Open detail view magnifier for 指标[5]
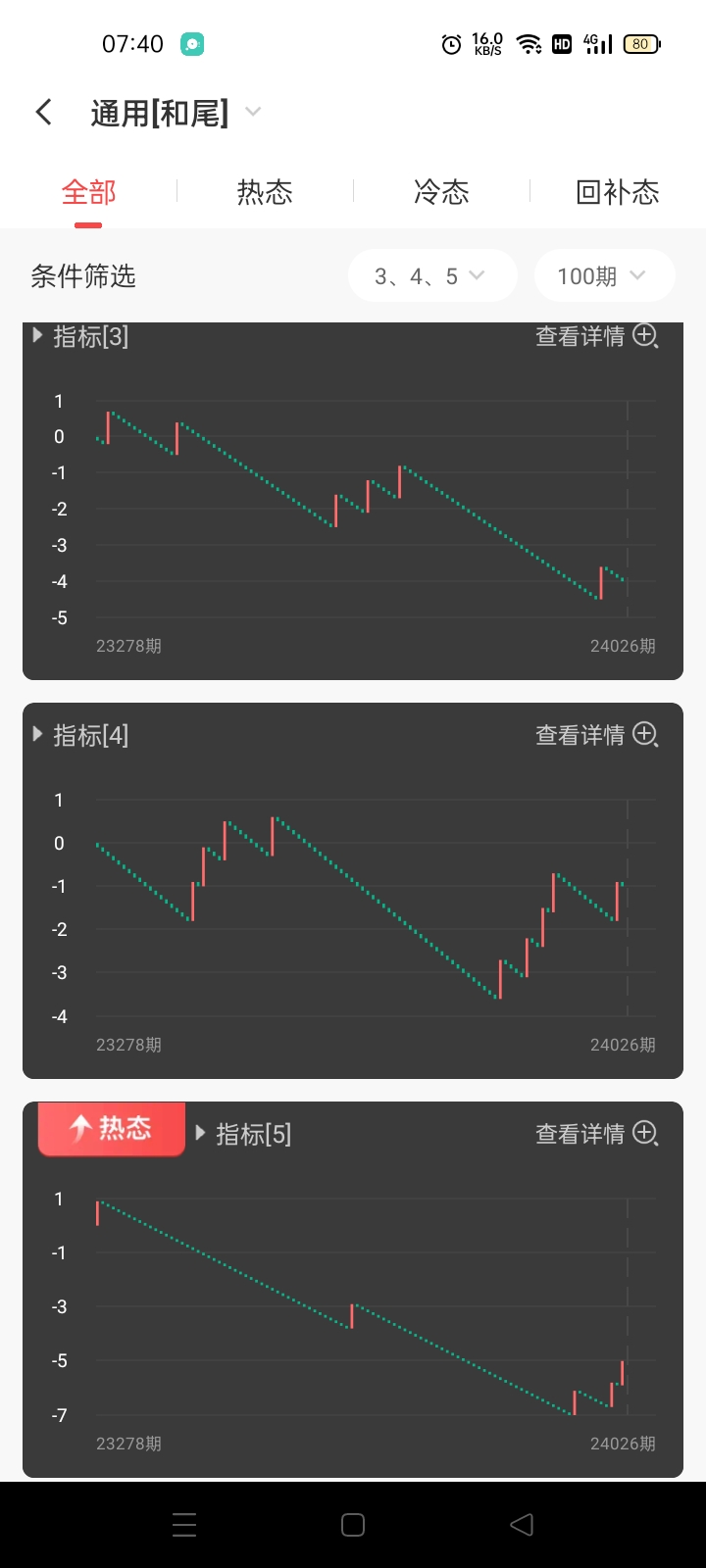The height and width of the screenshot is (1568, 706). (645, 1133)
